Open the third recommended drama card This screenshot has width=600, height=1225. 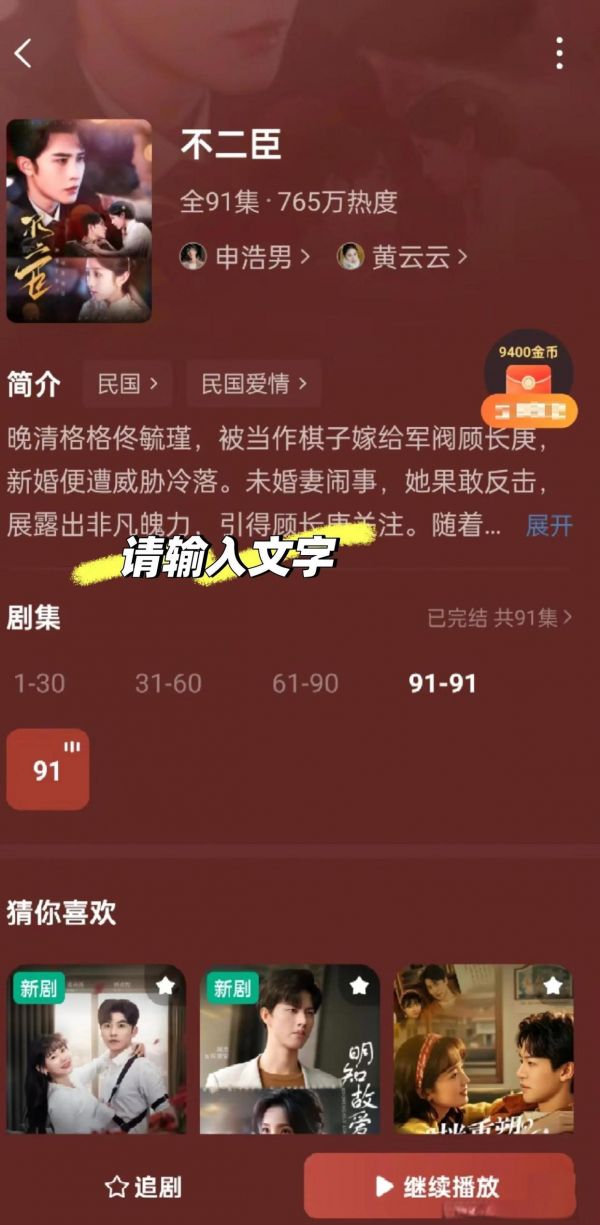pyautogui.click(x=483, y=1049)
